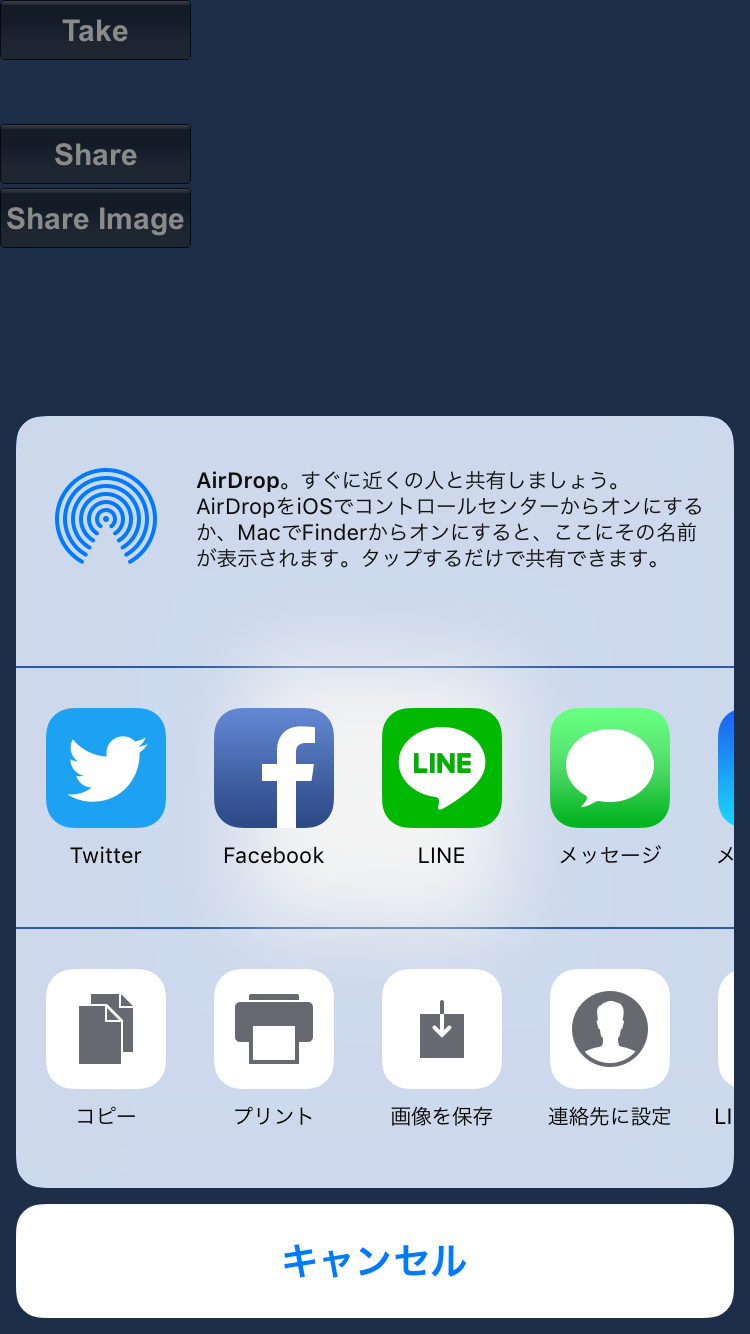Image resolution: width=750 pixels, height=1334 pixels.
Task: Open the partially visible メール icon
Action: click(x=735, y=767)
